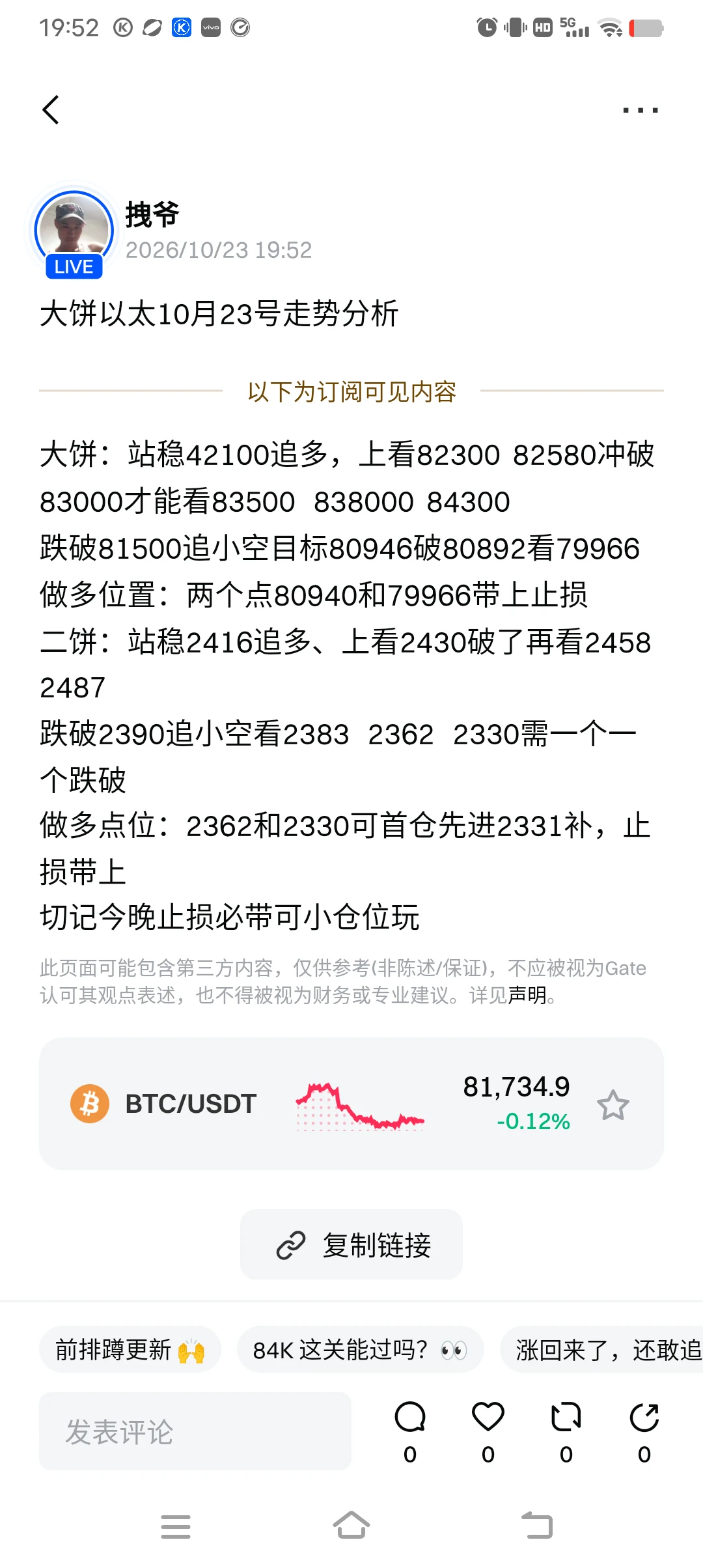Open 拽爷's live profile avatar
The image size is (703, 1568).
coord(74,231)
